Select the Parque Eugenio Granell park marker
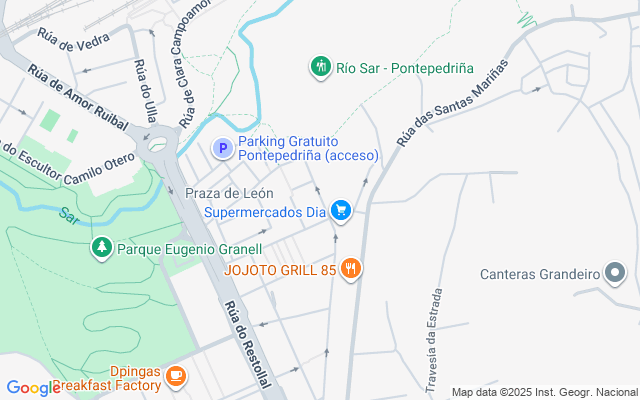640x400 pixels. click(102, 248)
